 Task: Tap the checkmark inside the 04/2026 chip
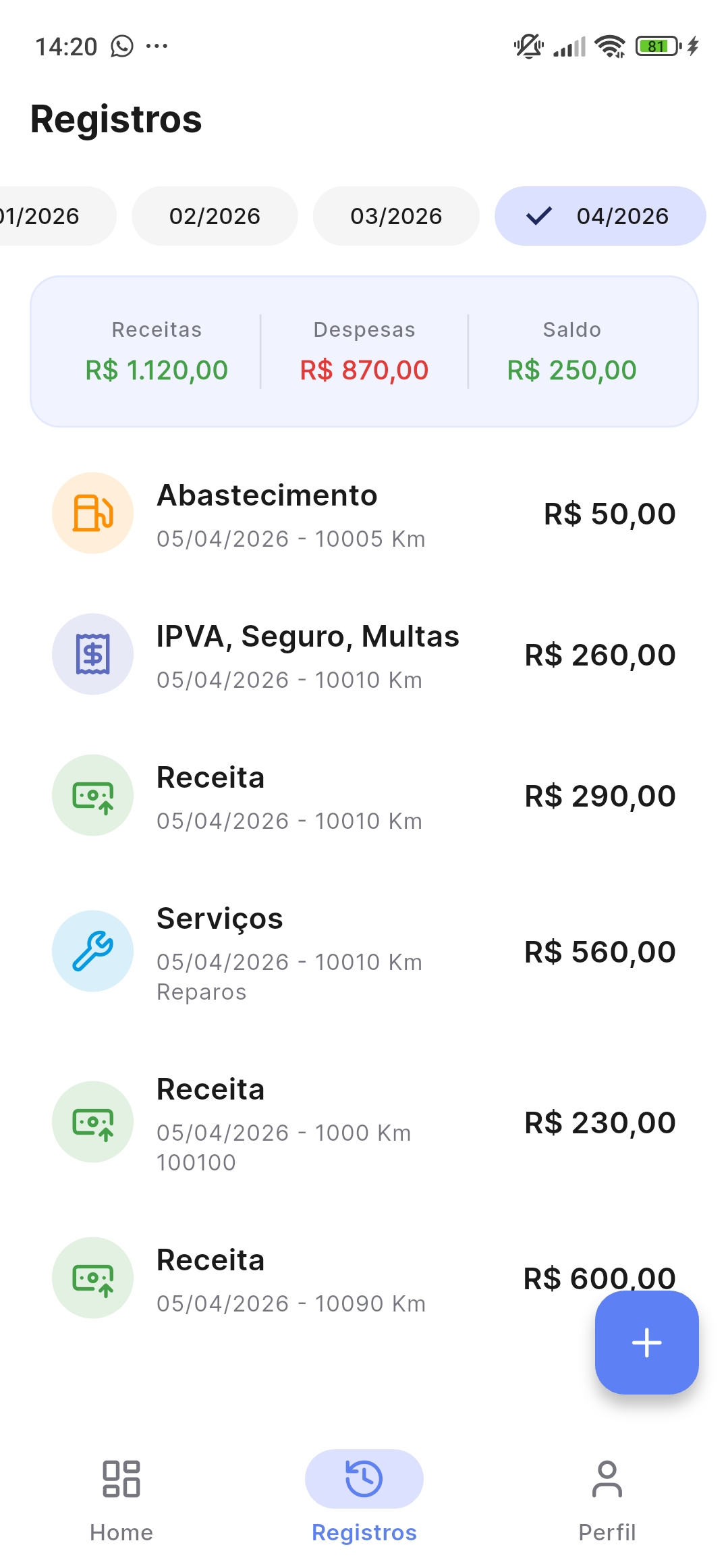(x=538, y=216)
